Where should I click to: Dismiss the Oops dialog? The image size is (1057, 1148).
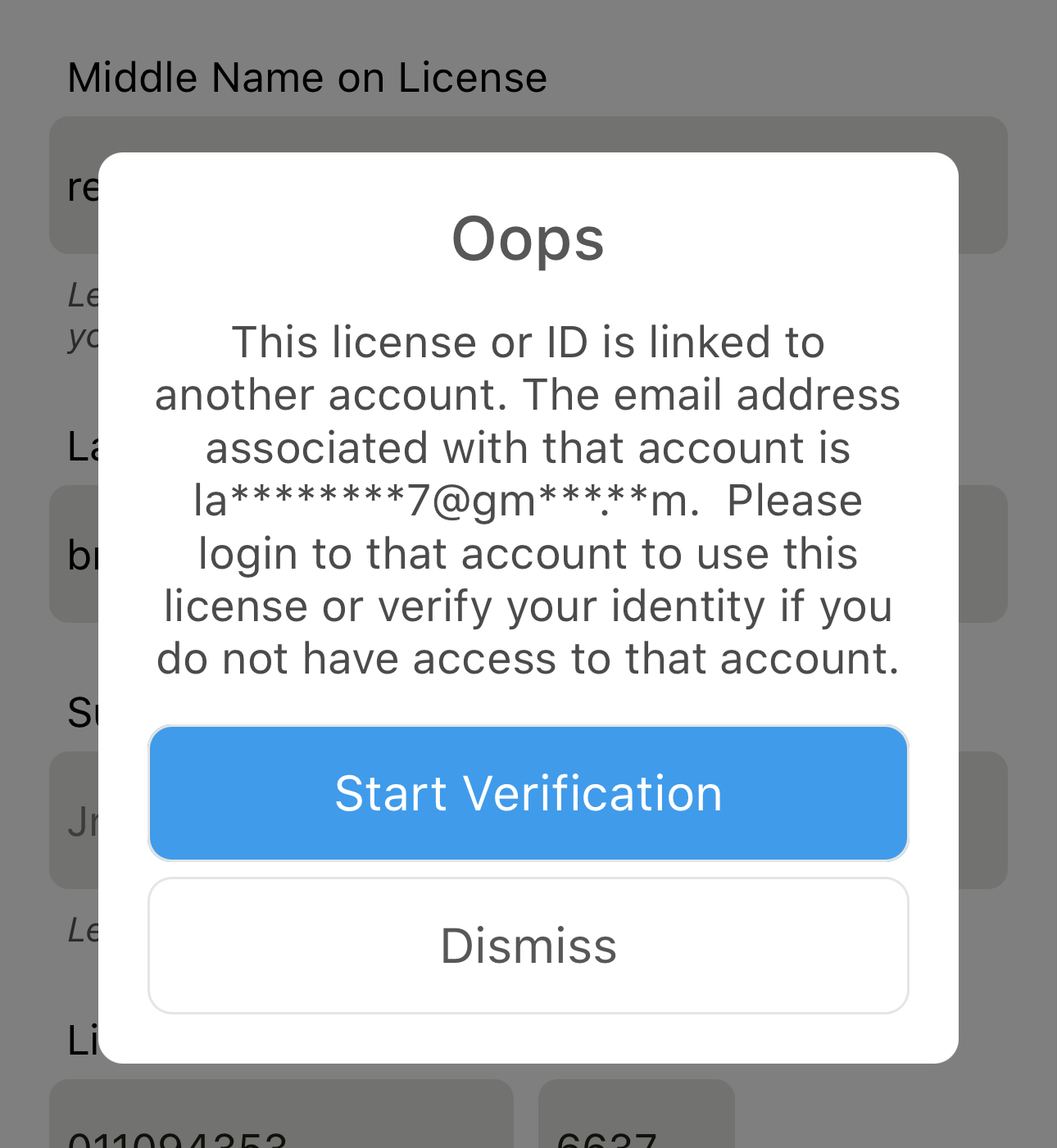528,946
